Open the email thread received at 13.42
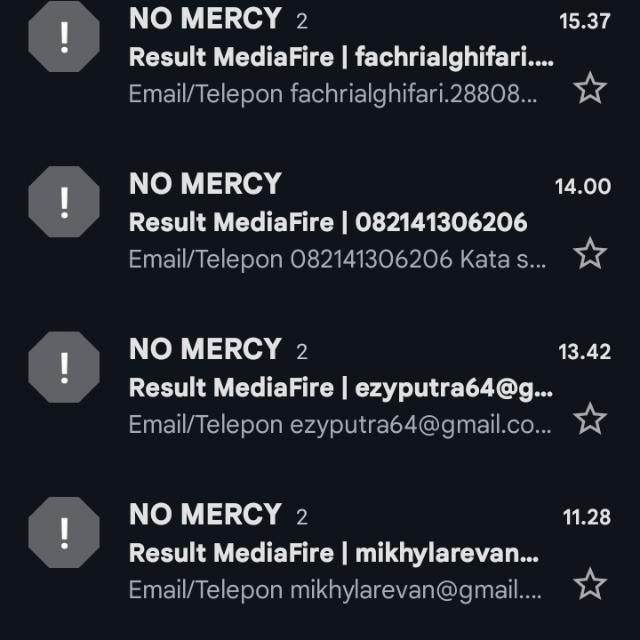Viewport: 640px width, 640px height. 340,387
